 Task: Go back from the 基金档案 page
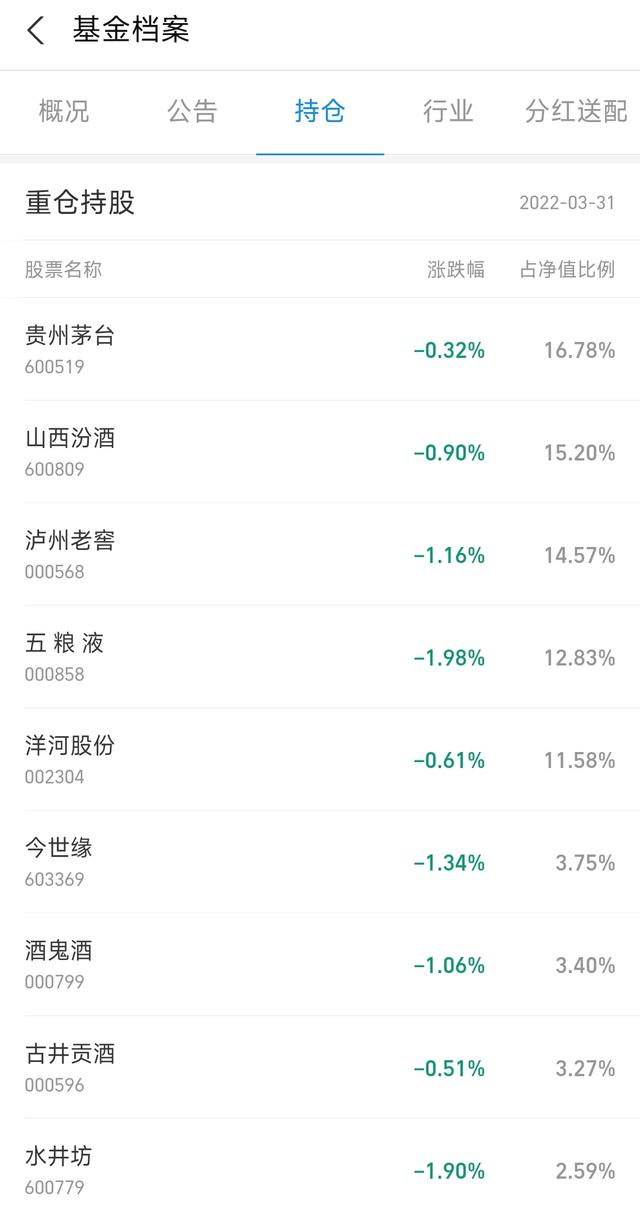pos(36,30)
